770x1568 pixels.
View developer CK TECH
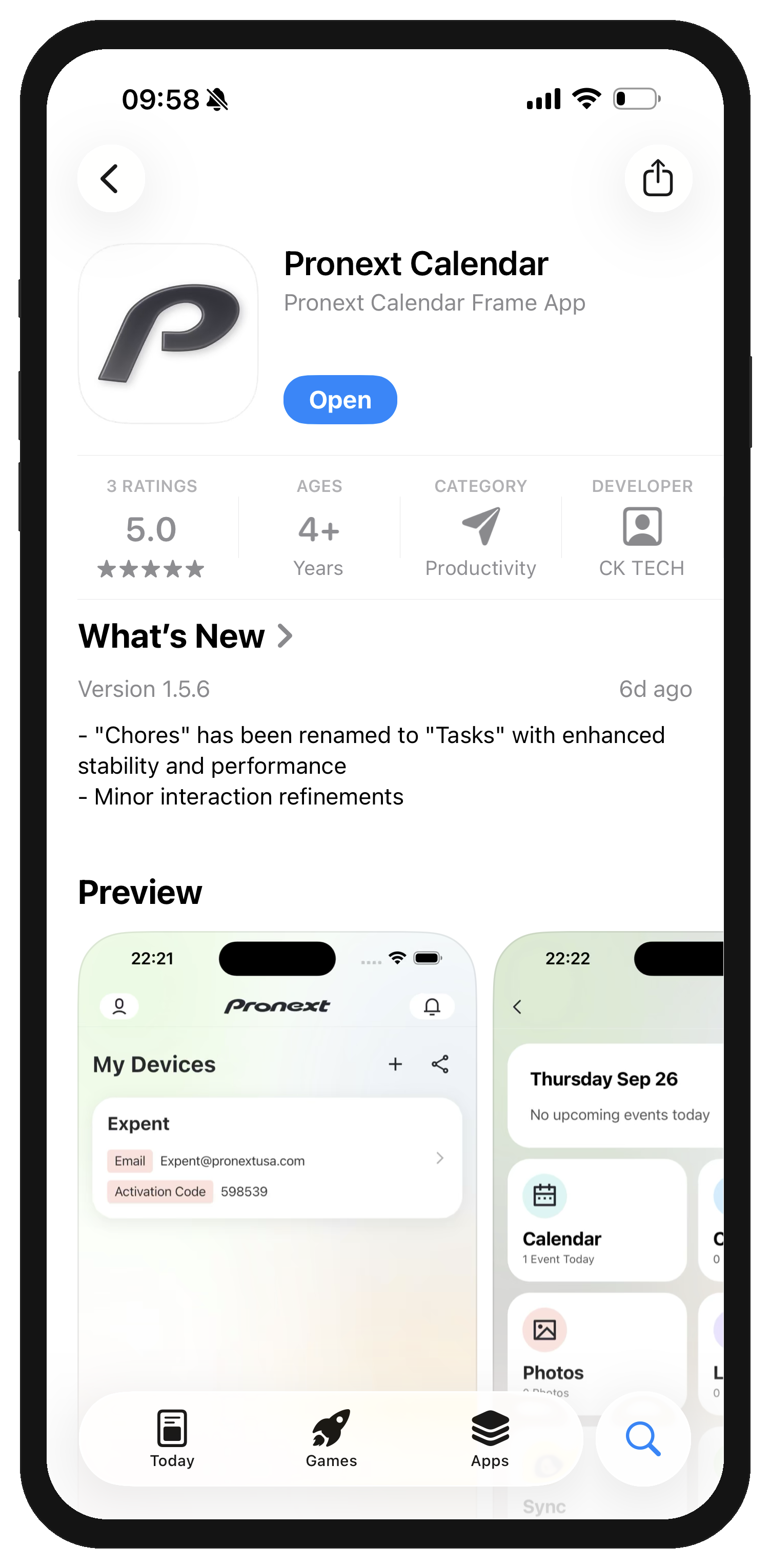point(641,528)
